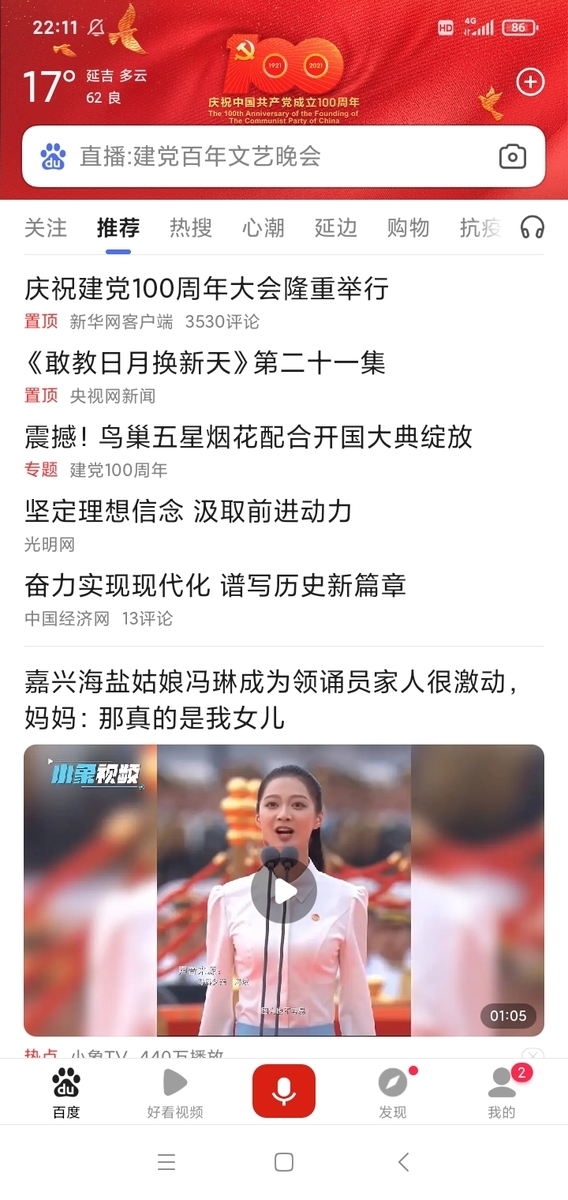Switch to the 延边 tab
The height and width of the screenshot is (1200, 568).
tap(336, 228)
